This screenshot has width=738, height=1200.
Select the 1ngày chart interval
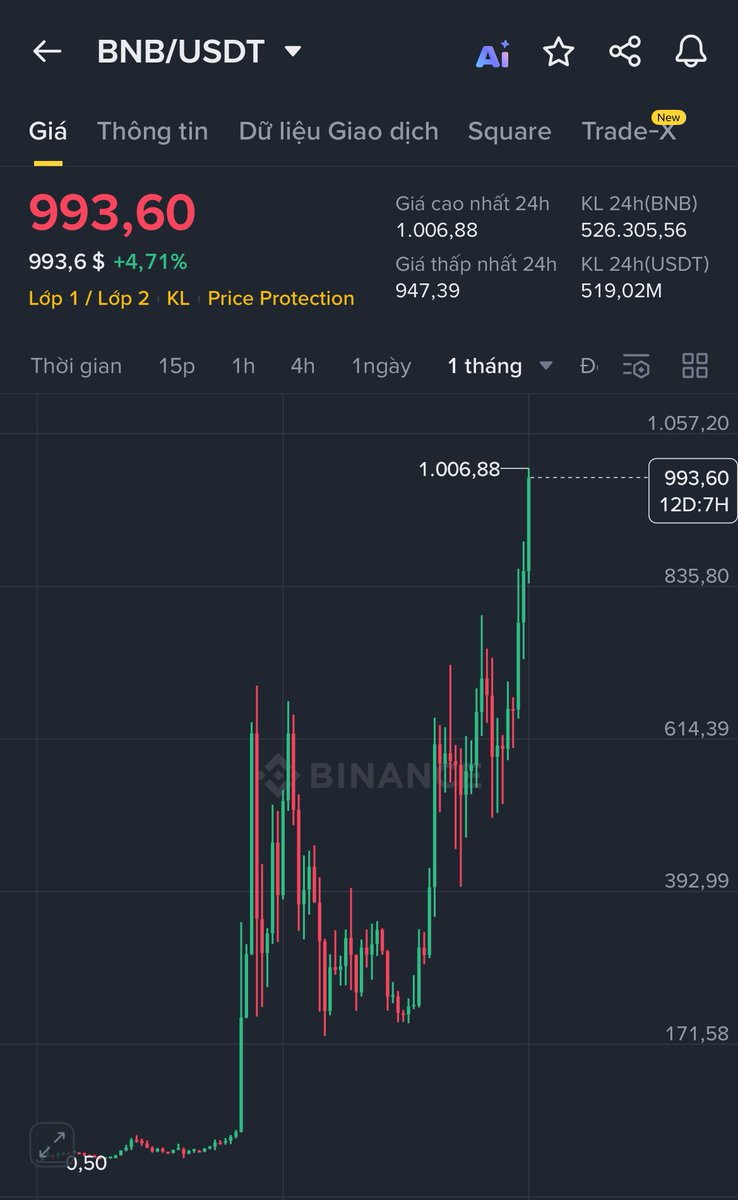coord(381,366)
